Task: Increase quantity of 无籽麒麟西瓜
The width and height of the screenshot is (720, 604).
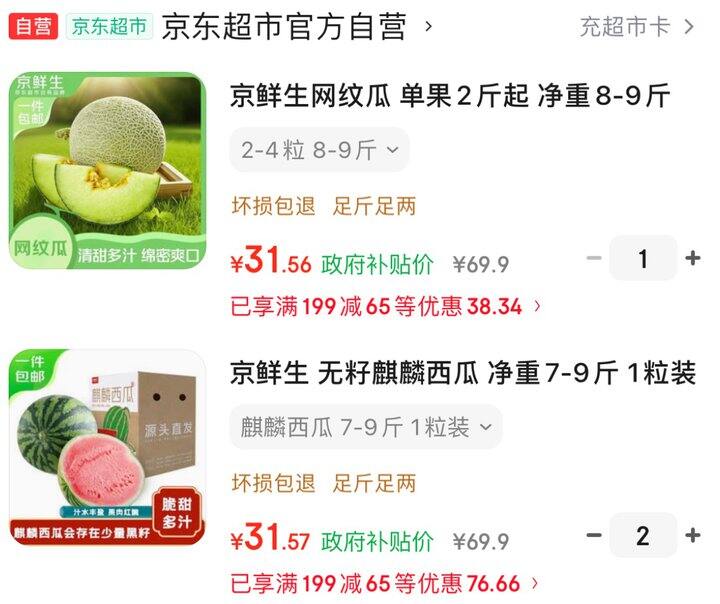Action: [692, 536]
